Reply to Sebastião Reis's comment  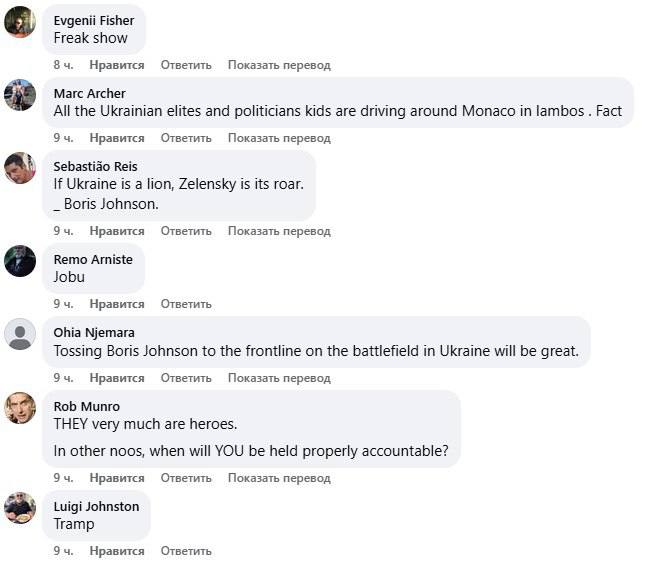point(186,231)
